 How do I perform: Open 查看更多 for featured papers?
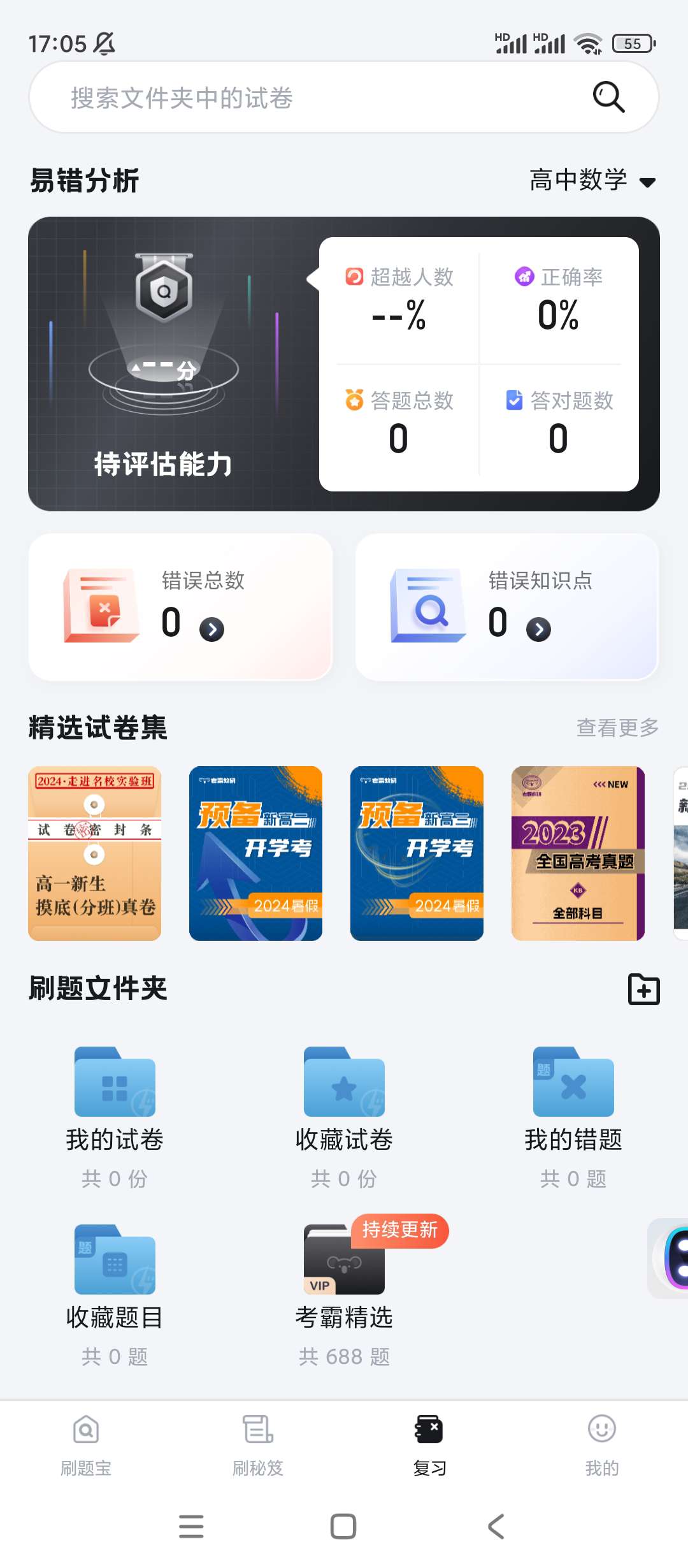(617, 727)
